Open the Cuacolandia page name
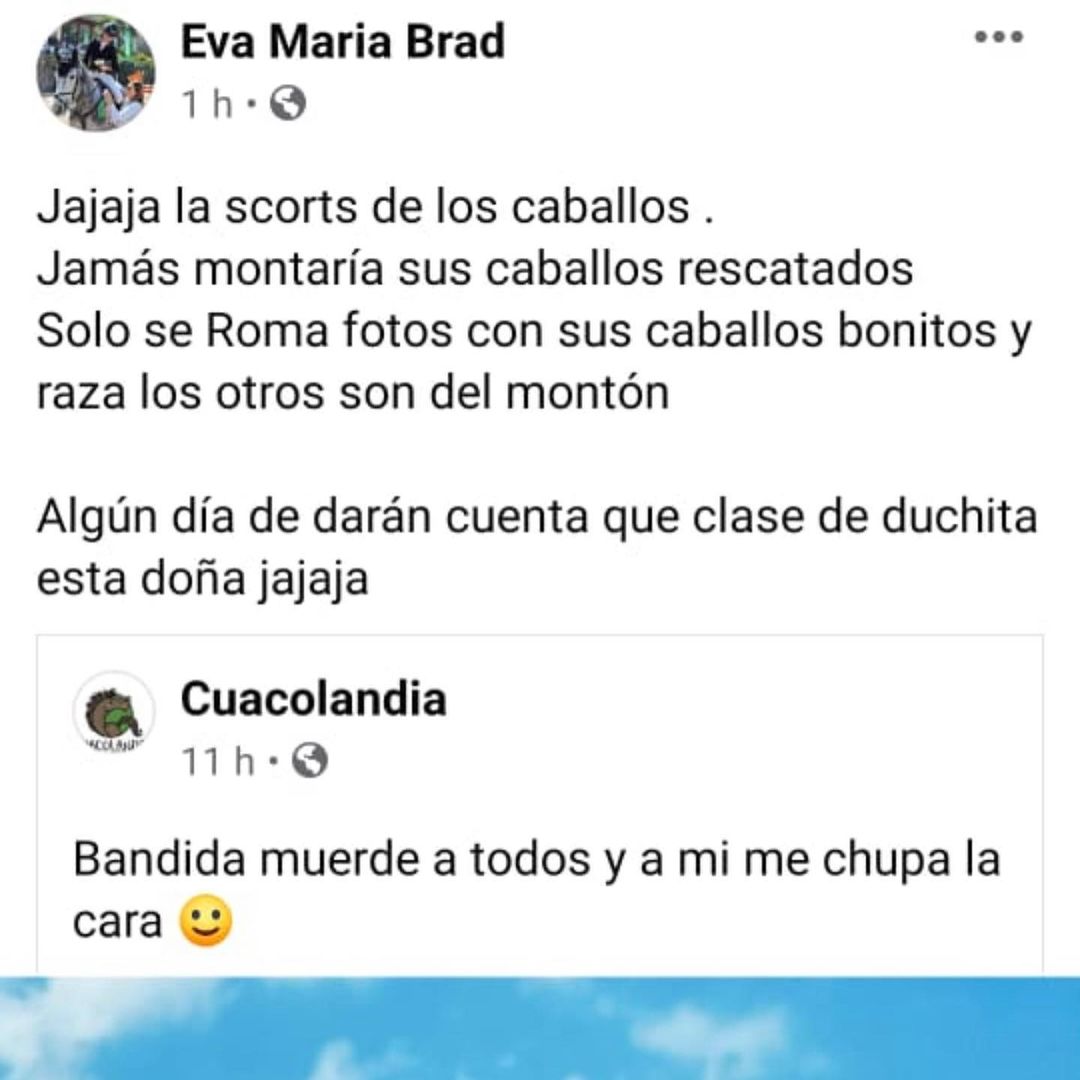This screenshot has height=1080, width=1080. coord(313,699)
